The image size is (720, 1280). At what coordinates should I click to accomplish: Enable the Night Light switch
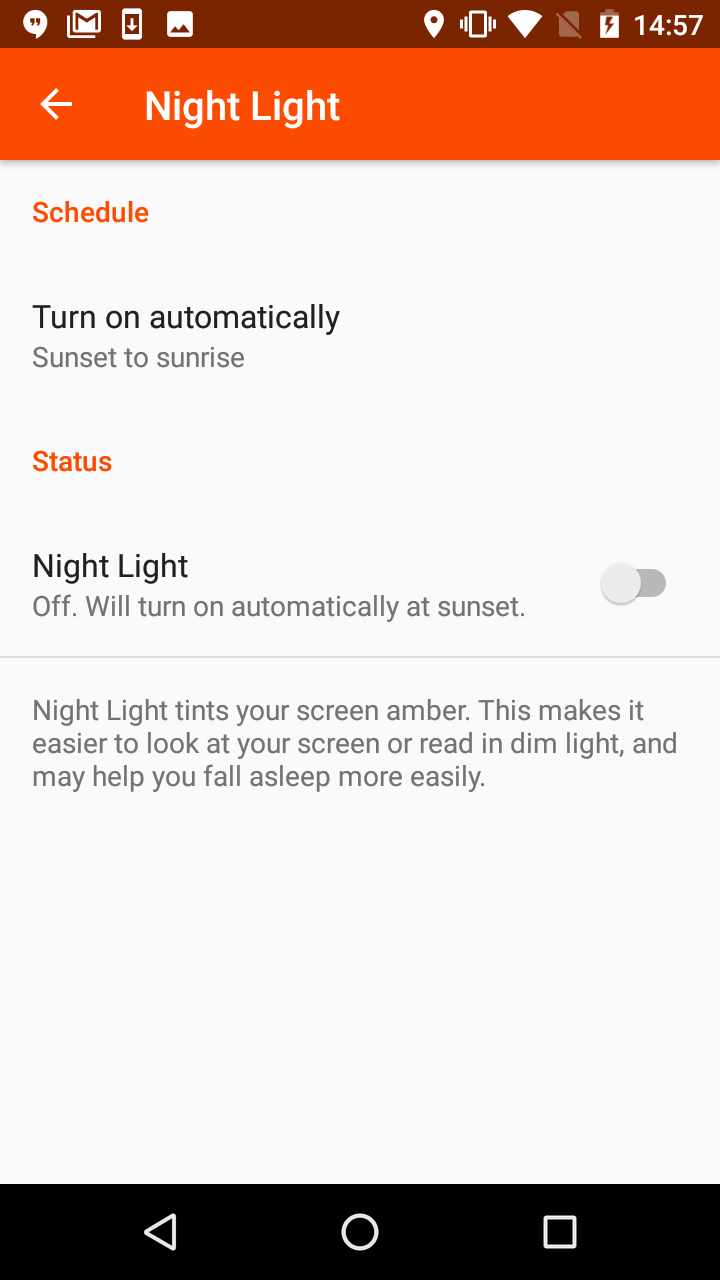[634, 583]
